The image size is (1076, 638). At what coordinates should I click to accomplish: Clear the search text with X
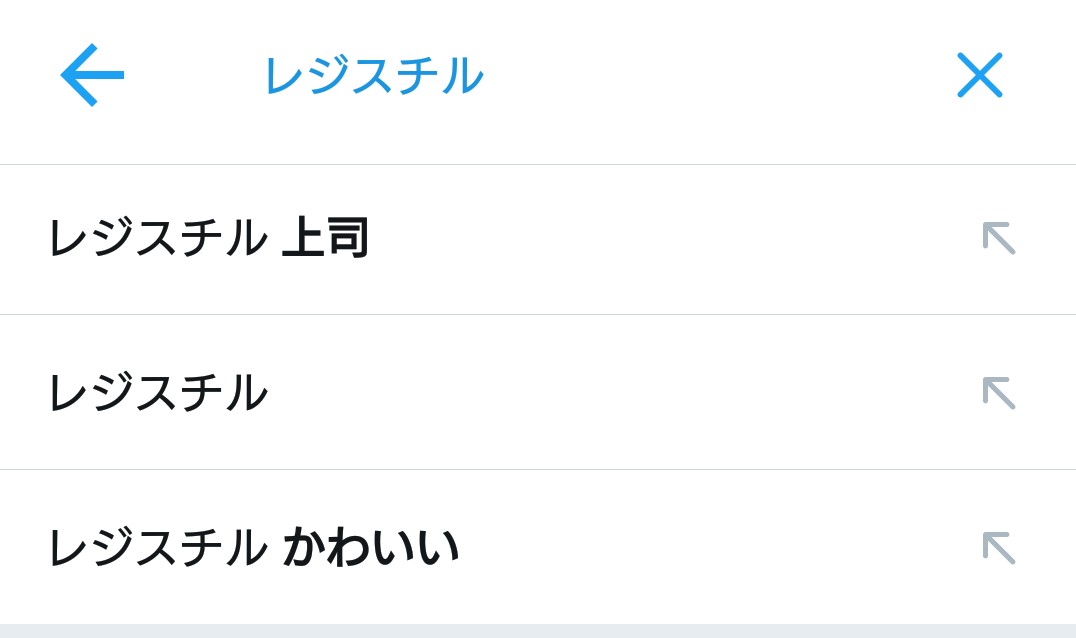point(979,75)
